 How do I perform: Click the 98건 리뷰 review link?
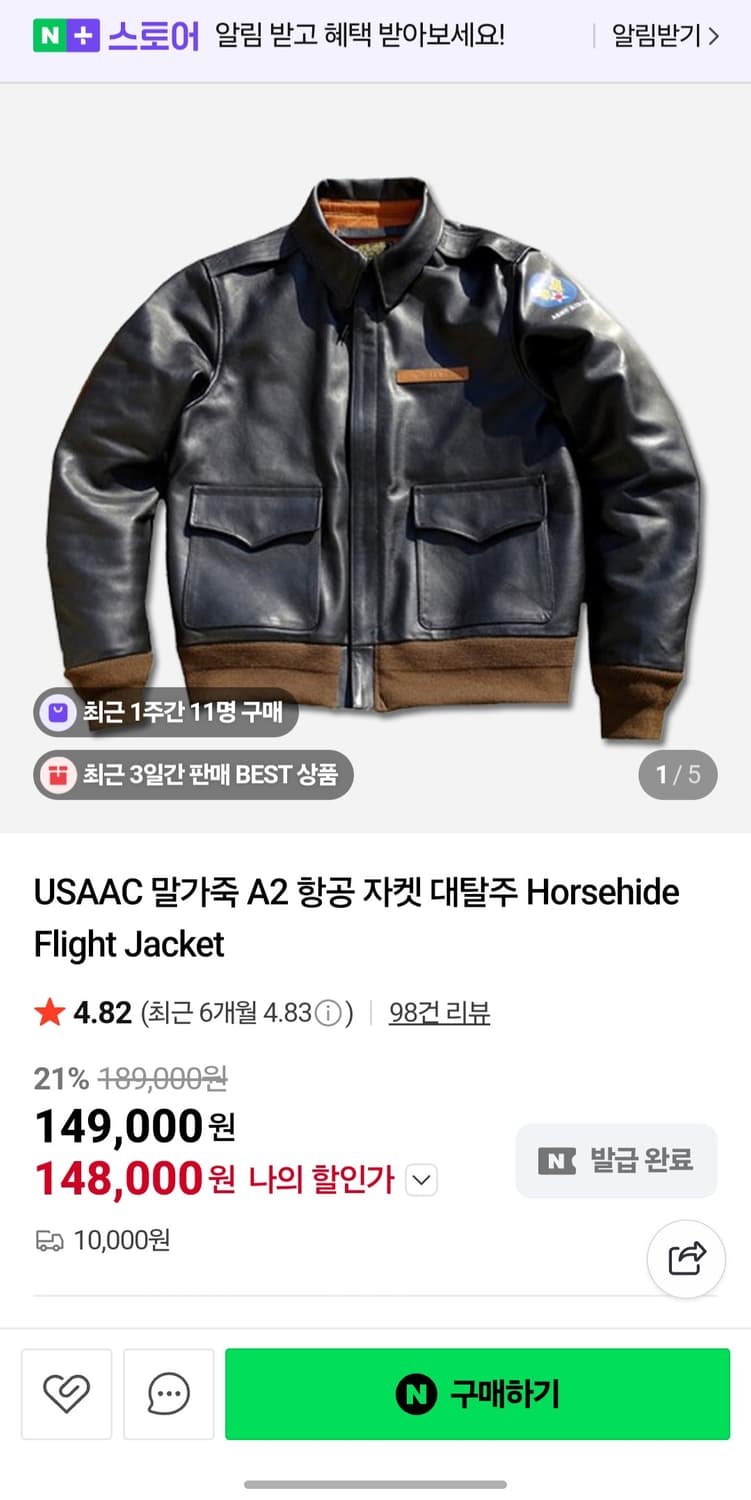pyautogui.click(x=439, y=1012)
